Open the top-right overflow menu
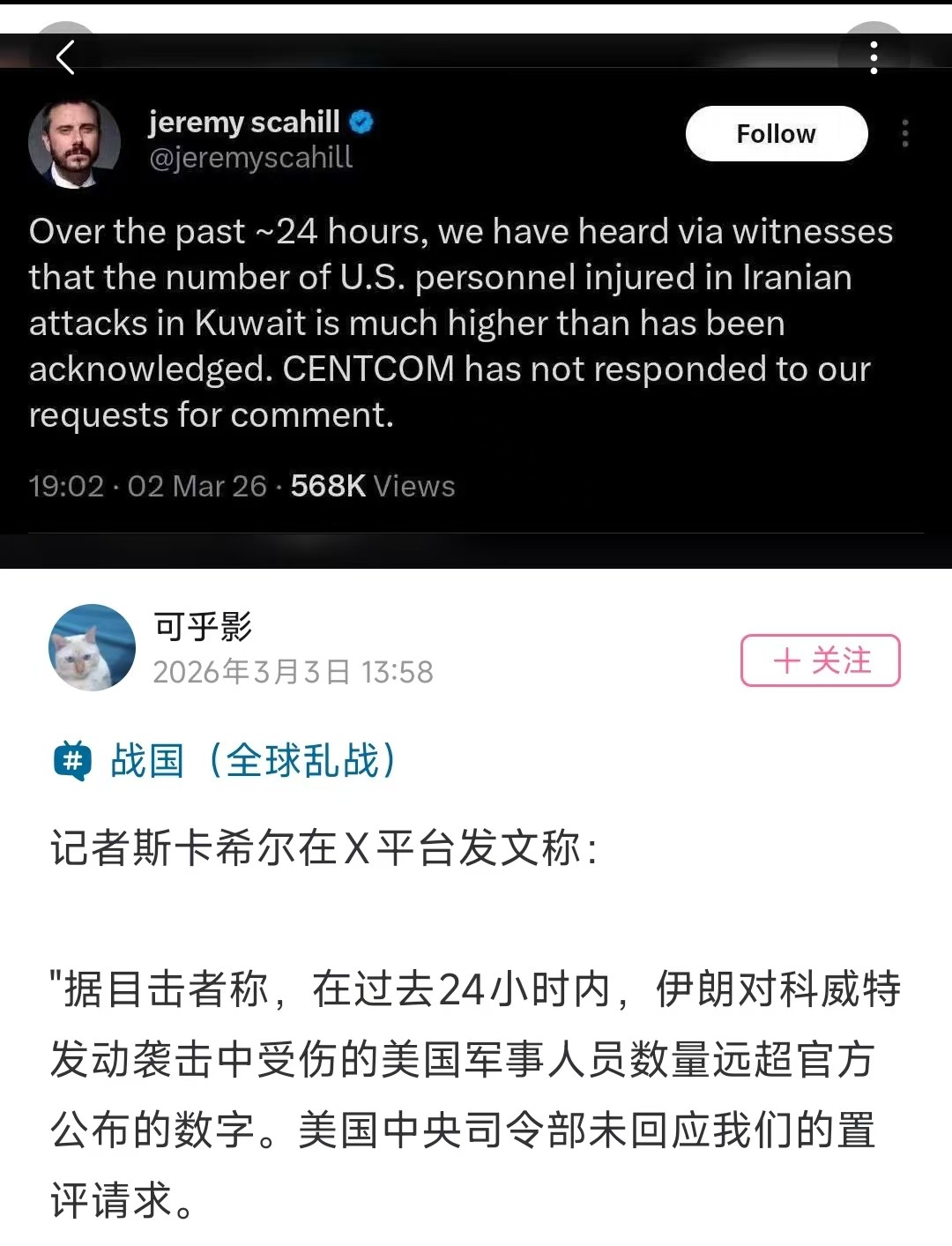Viewport: 952px width, 1246px height. [x=874, y=58]
